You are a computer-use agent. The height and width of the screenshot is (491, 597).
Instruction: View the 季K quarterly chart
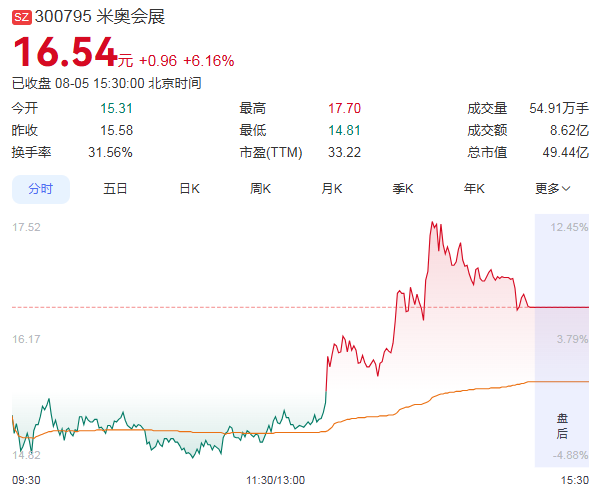click(x=403, y=189)
